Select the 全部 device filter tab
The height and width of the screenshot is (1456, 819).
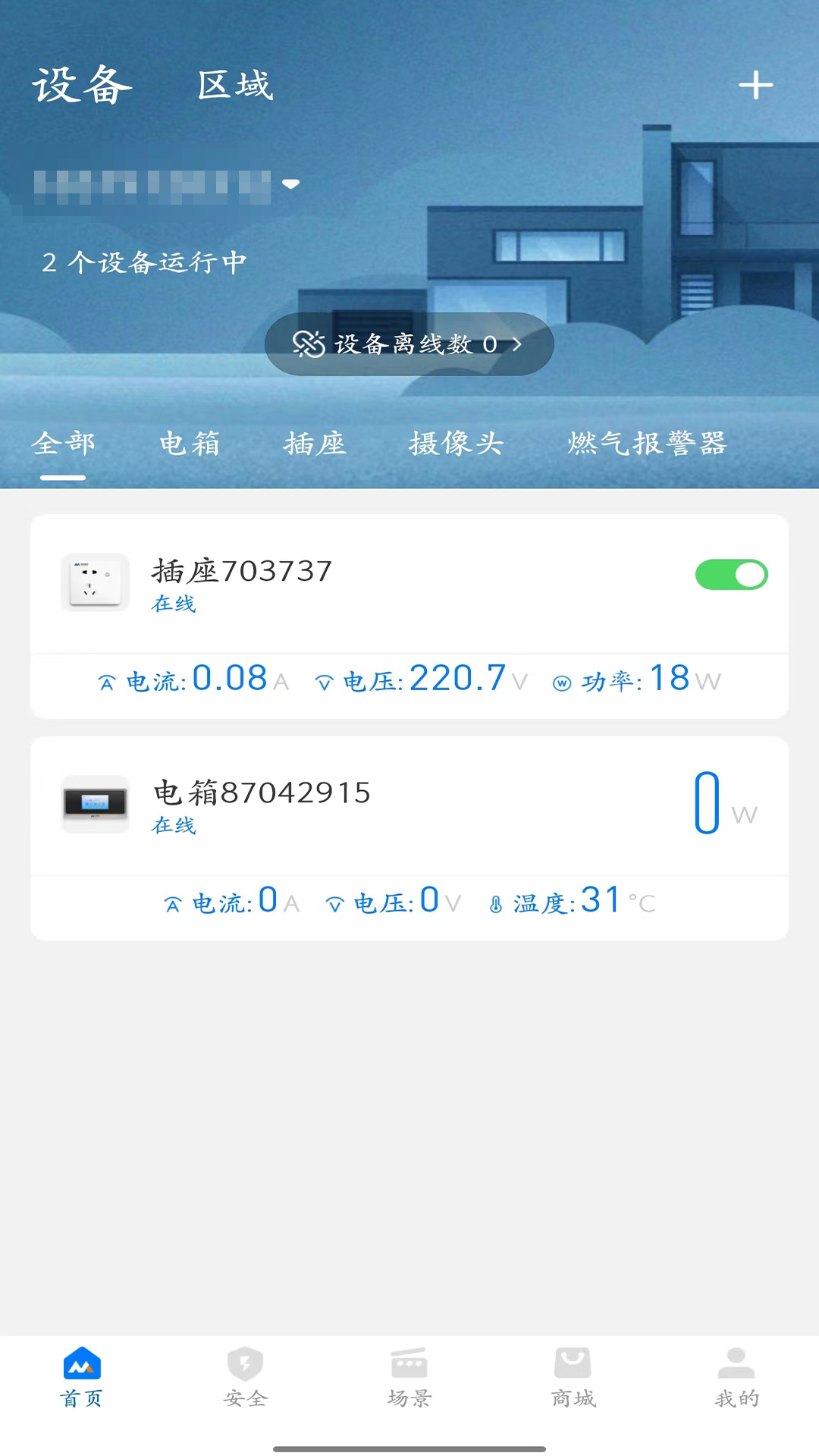[63, 444]
